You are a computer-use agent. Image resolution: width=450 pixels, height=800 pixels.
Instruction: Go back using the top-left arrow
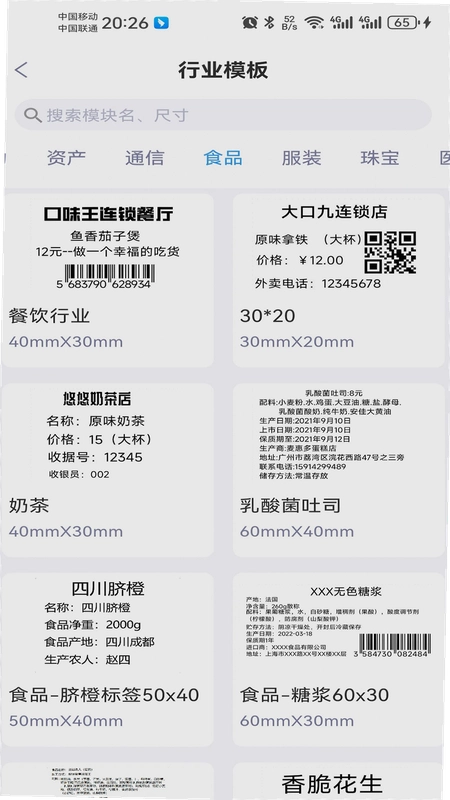point(21,70)
